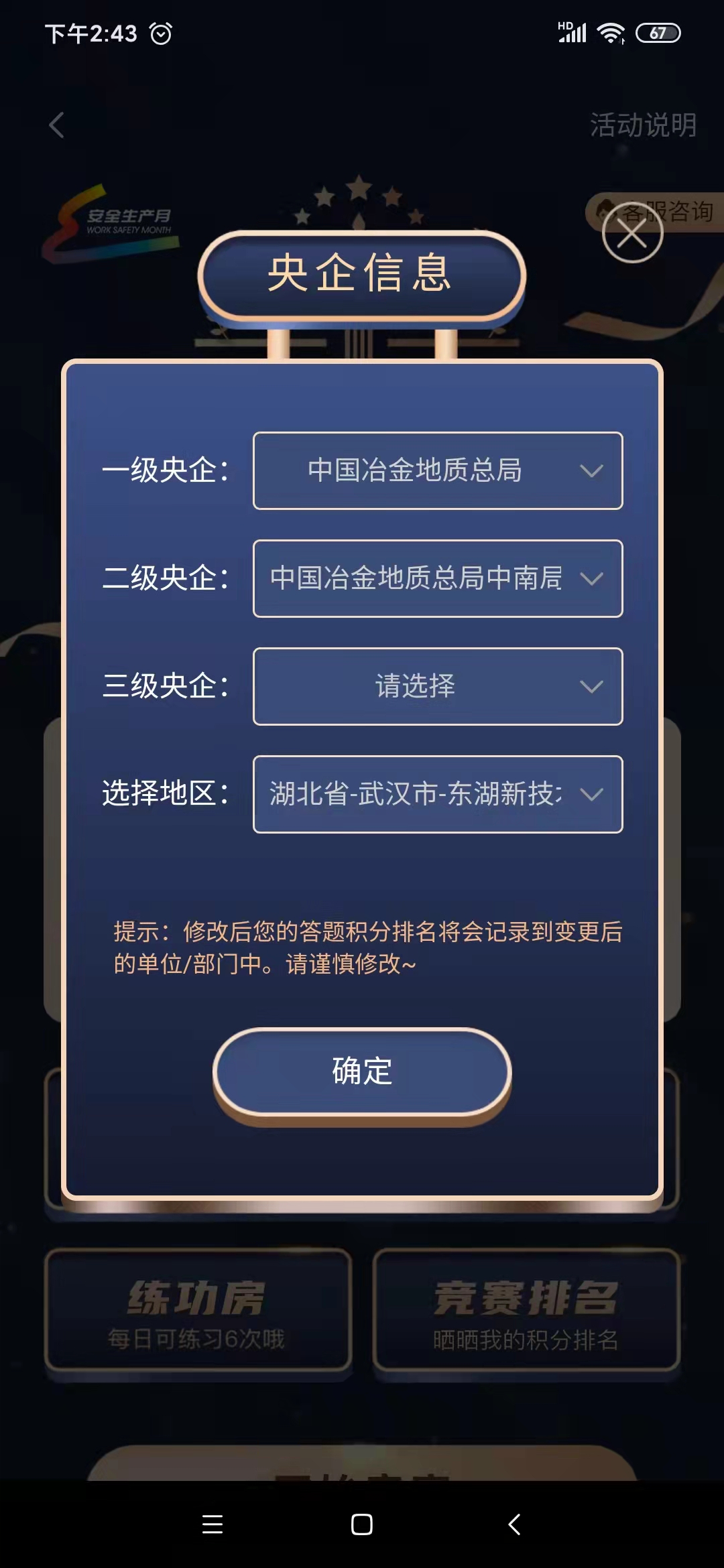The height and width of the screenshot is (1568, 724).
Task: Open the 一级央企 dropdown
Action: [x=437, y=470]
